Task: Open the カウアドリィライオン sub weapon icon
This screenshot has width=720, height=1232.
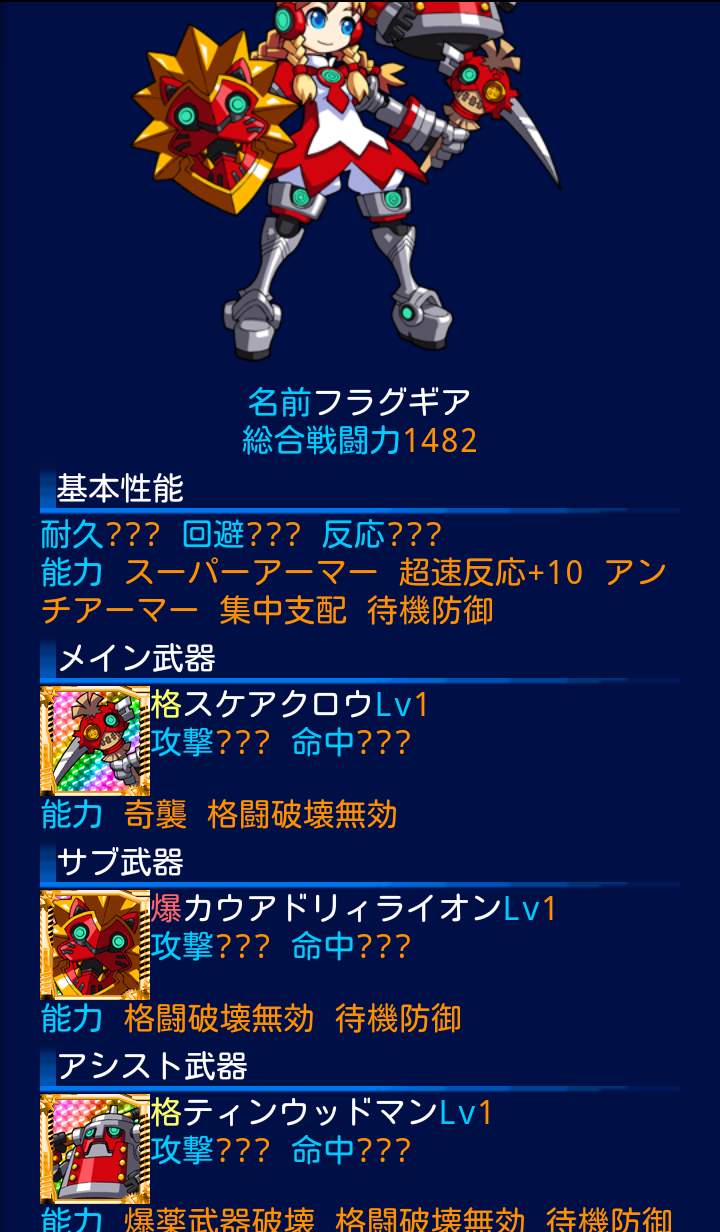Action: [95, 944]
